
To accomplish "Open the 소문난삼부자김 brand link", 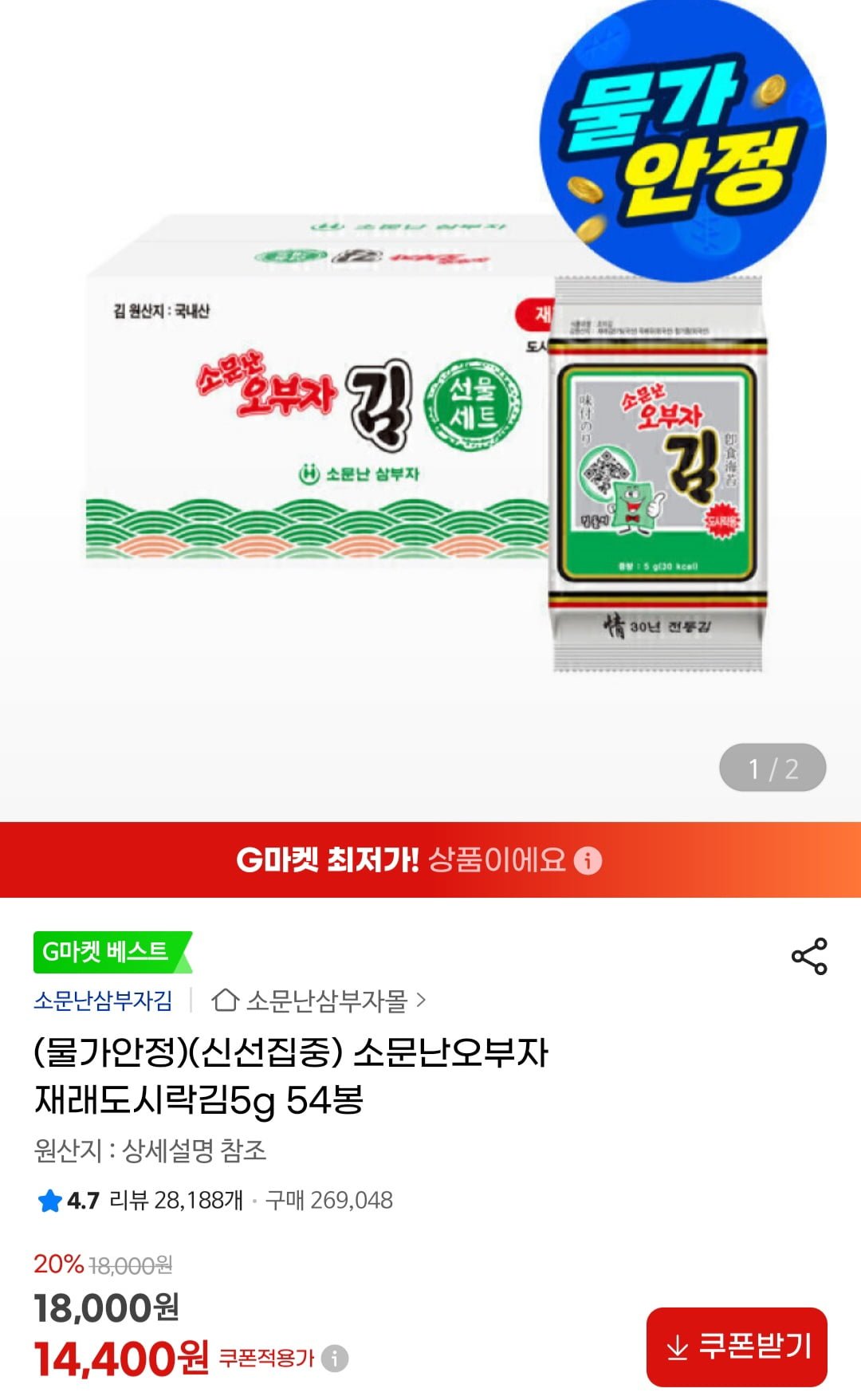I will [103, 1000].
